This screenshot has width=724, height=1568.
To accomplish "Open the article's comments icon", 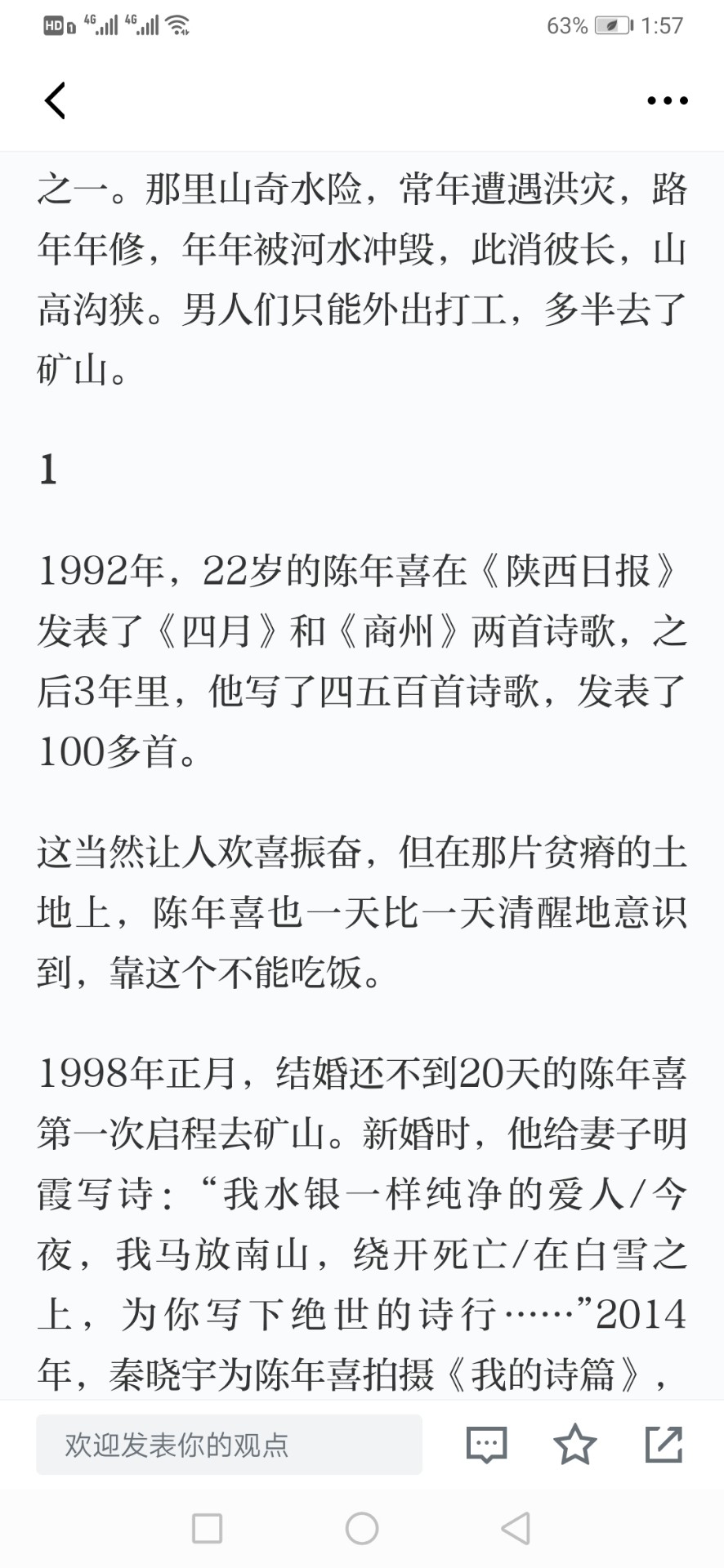I will (486, 1445).
